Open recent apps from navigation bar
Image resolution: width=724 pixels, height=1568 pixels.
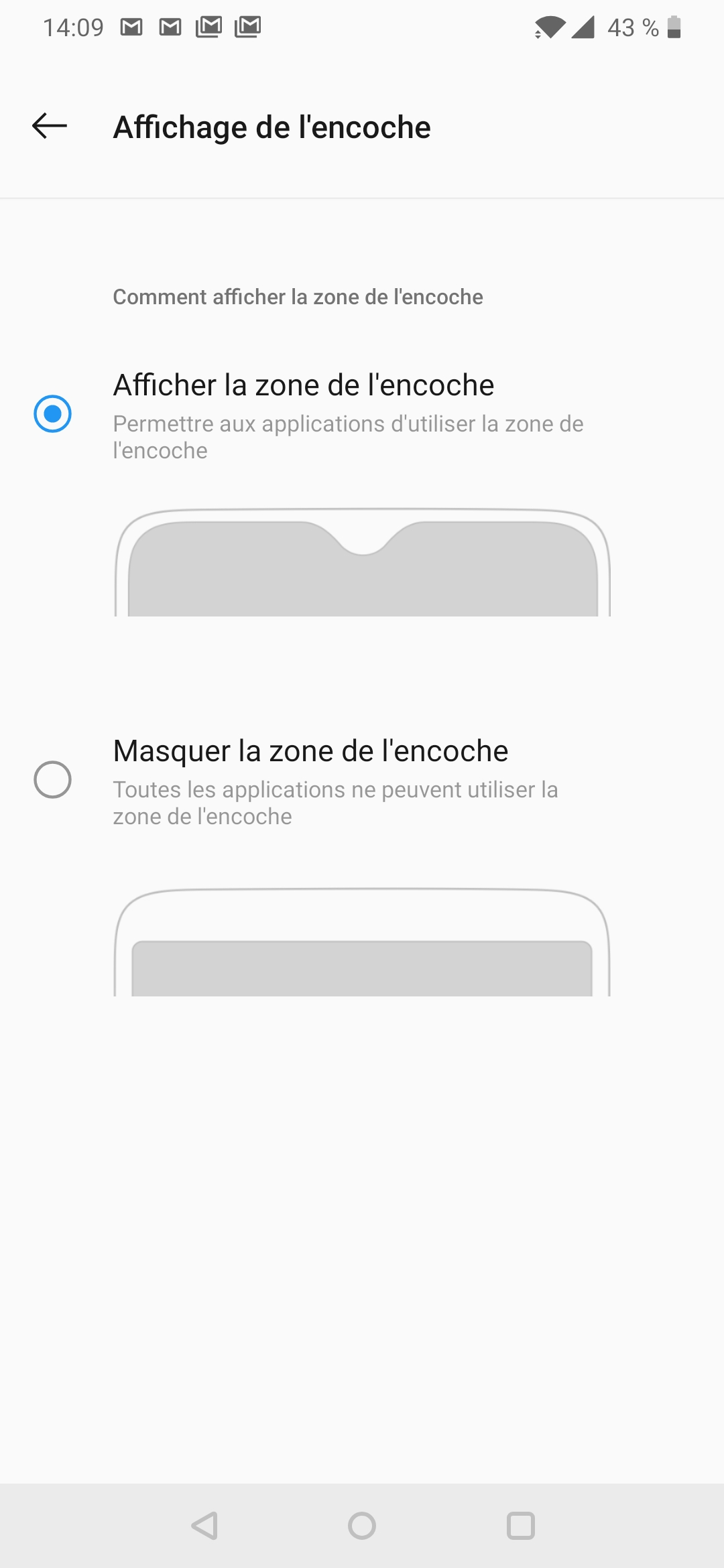[521, 1526]
